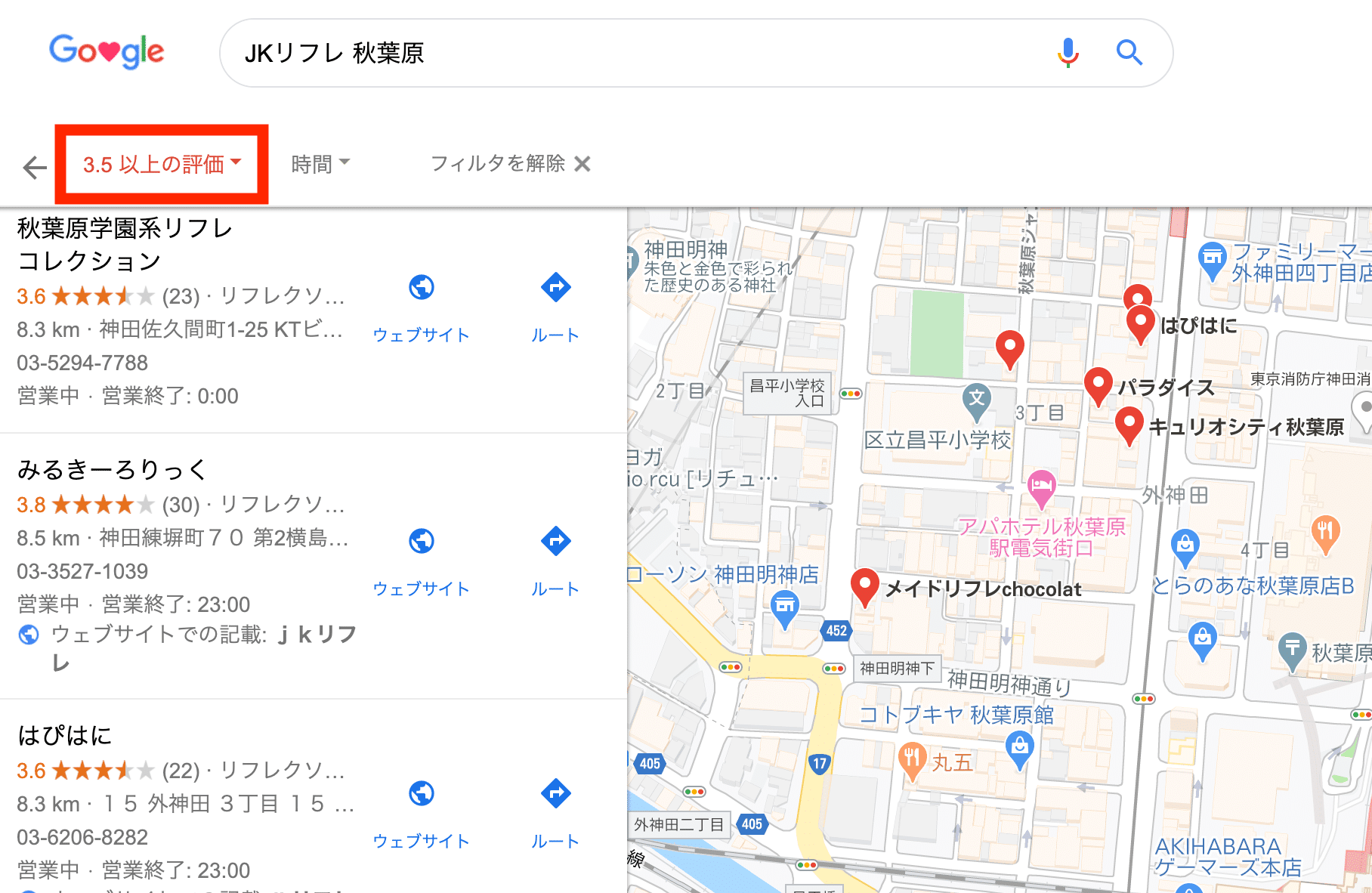Visit the みるきーろりっく website

tap(421, 560)
